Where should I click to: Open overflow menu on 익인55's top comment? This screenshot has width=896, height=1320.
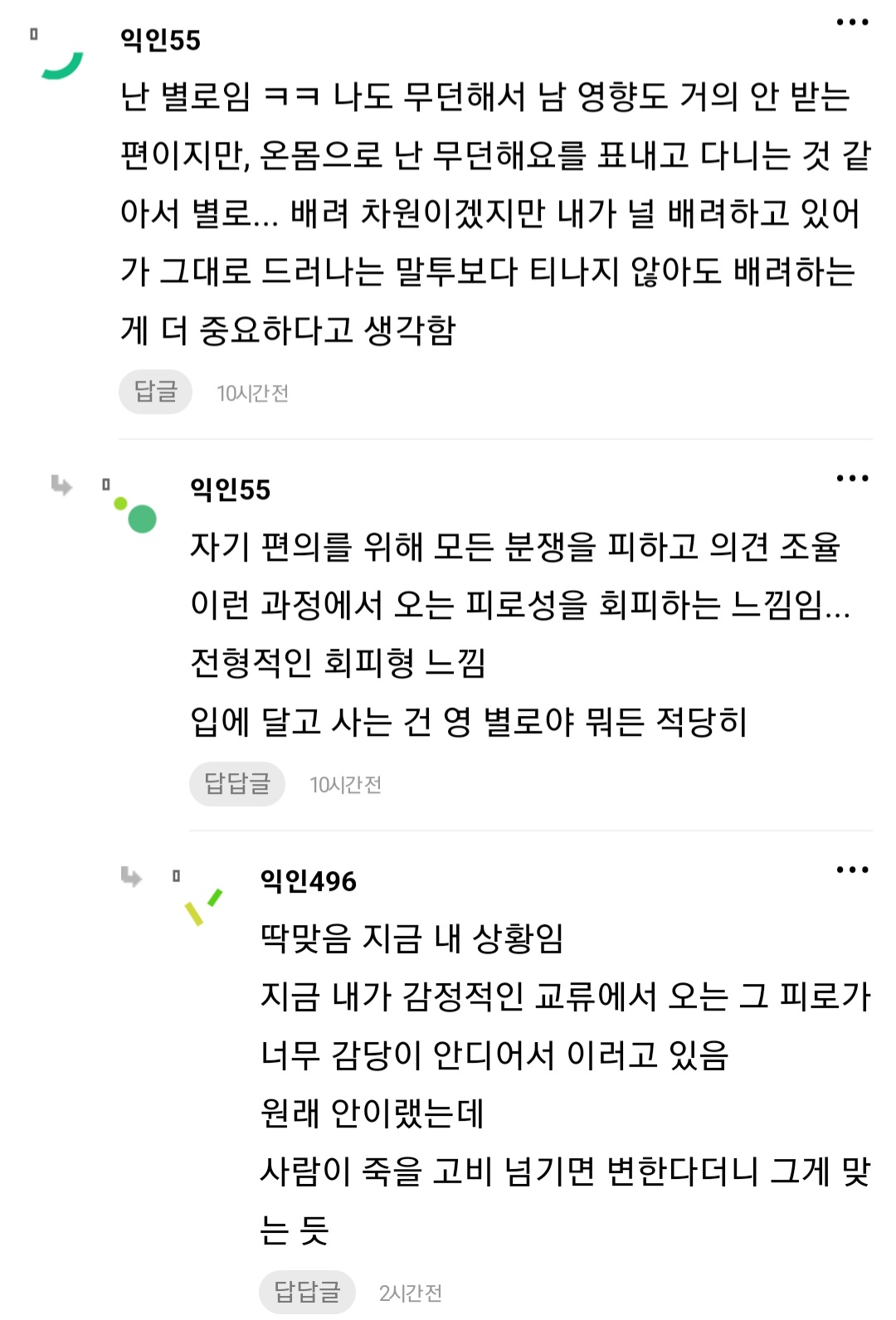[852, 22]
